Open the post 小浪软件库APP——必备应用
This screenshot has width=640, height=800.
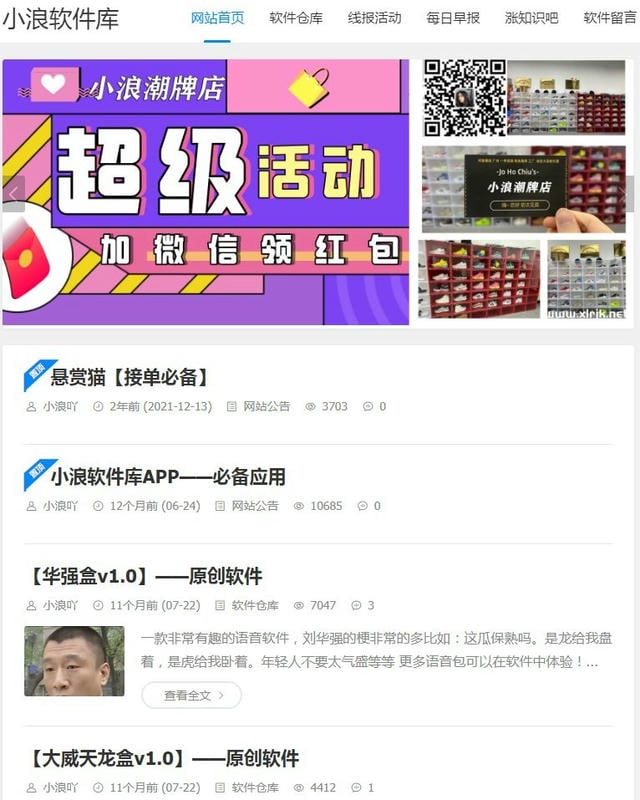pyautogui.click(x=168, y=476)
